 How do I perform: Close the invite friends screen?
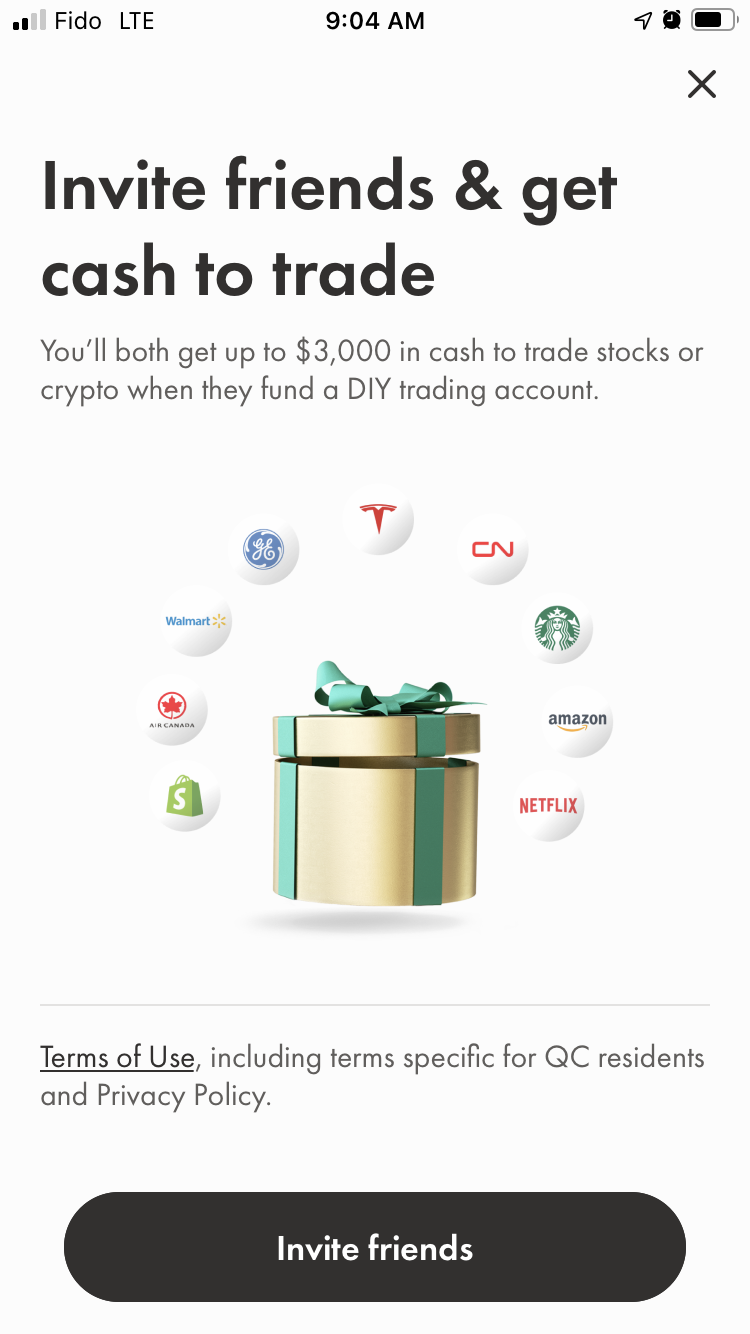[702, 84]
